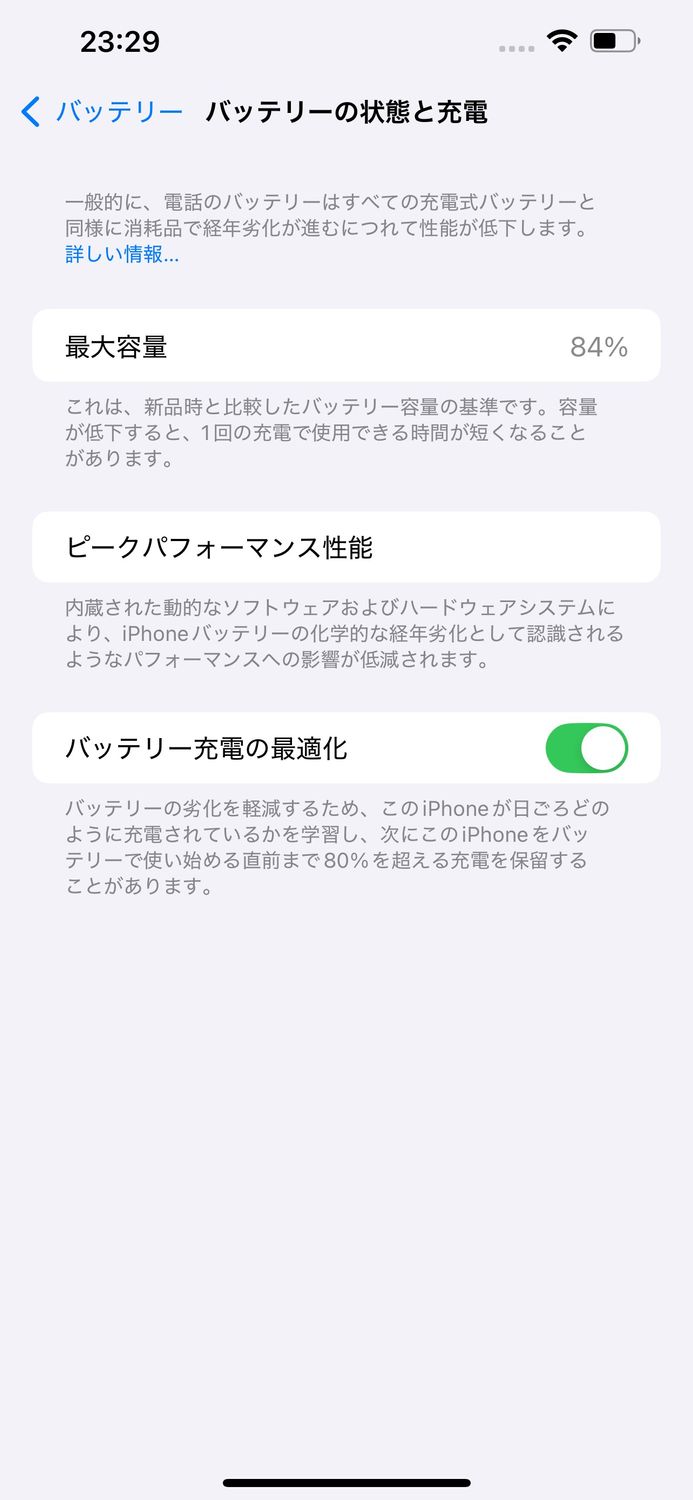Open the 詳しい情報 link
Screen dimensions: 693x1500
(x=122, y=254)
